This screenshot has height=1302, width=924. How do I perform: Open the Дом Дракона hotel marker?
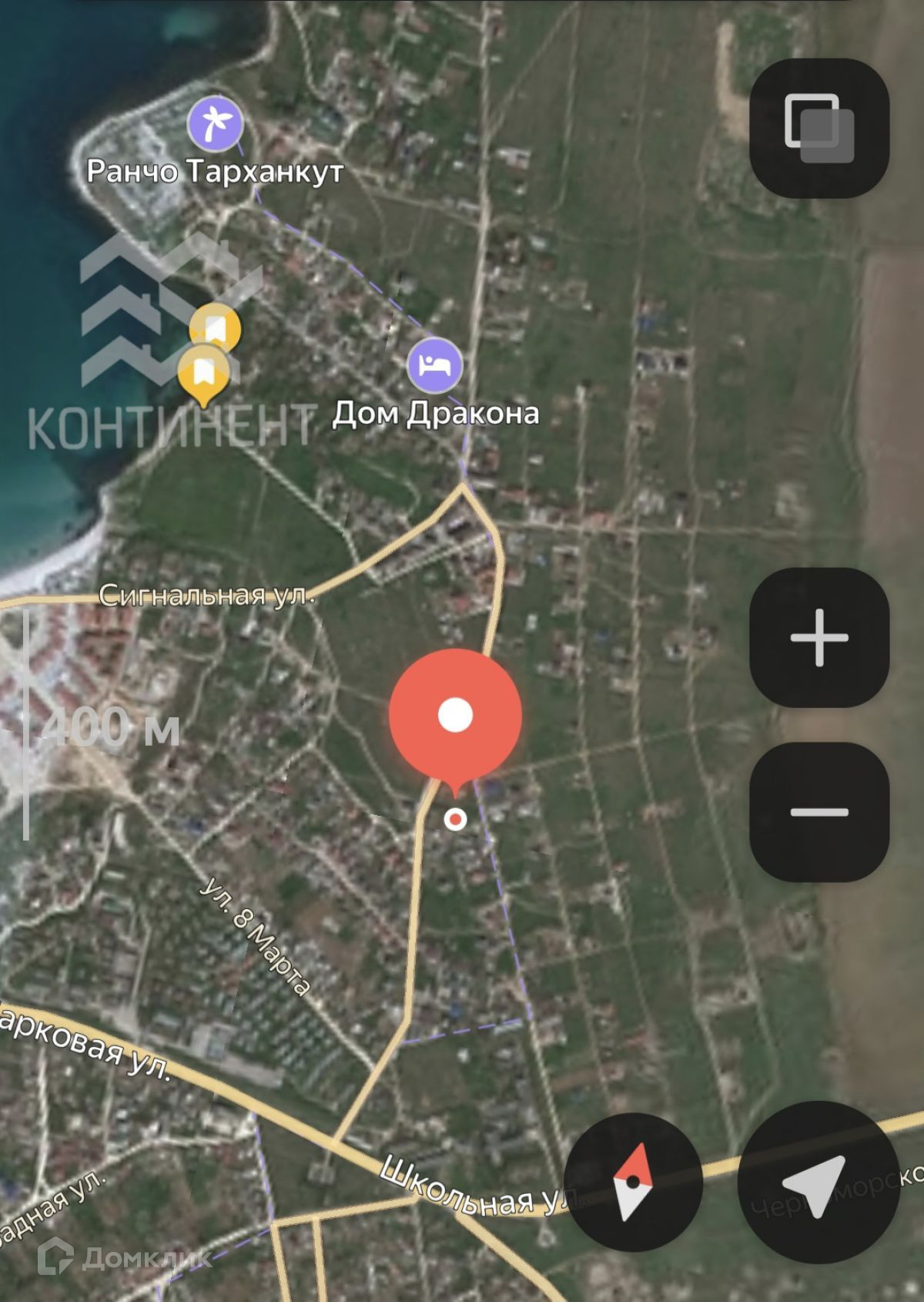point(435,365)
